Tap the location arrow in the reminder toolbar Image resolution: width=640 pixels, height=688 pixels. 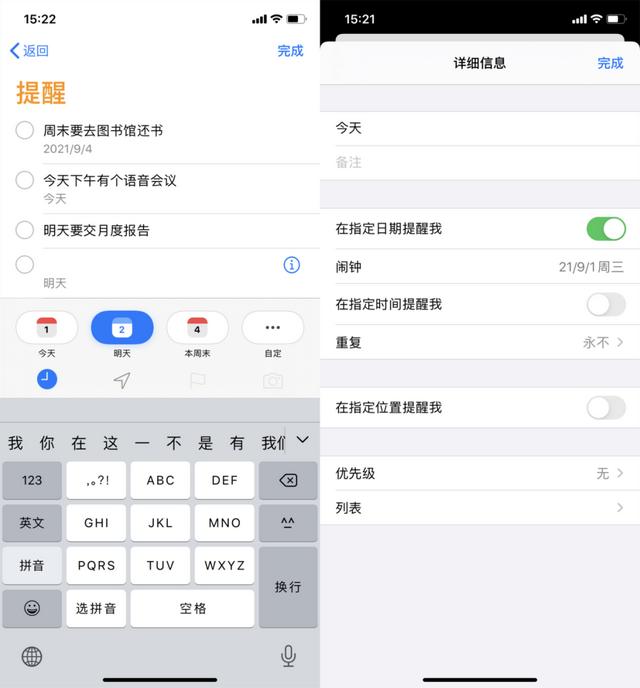pos(122,380)
